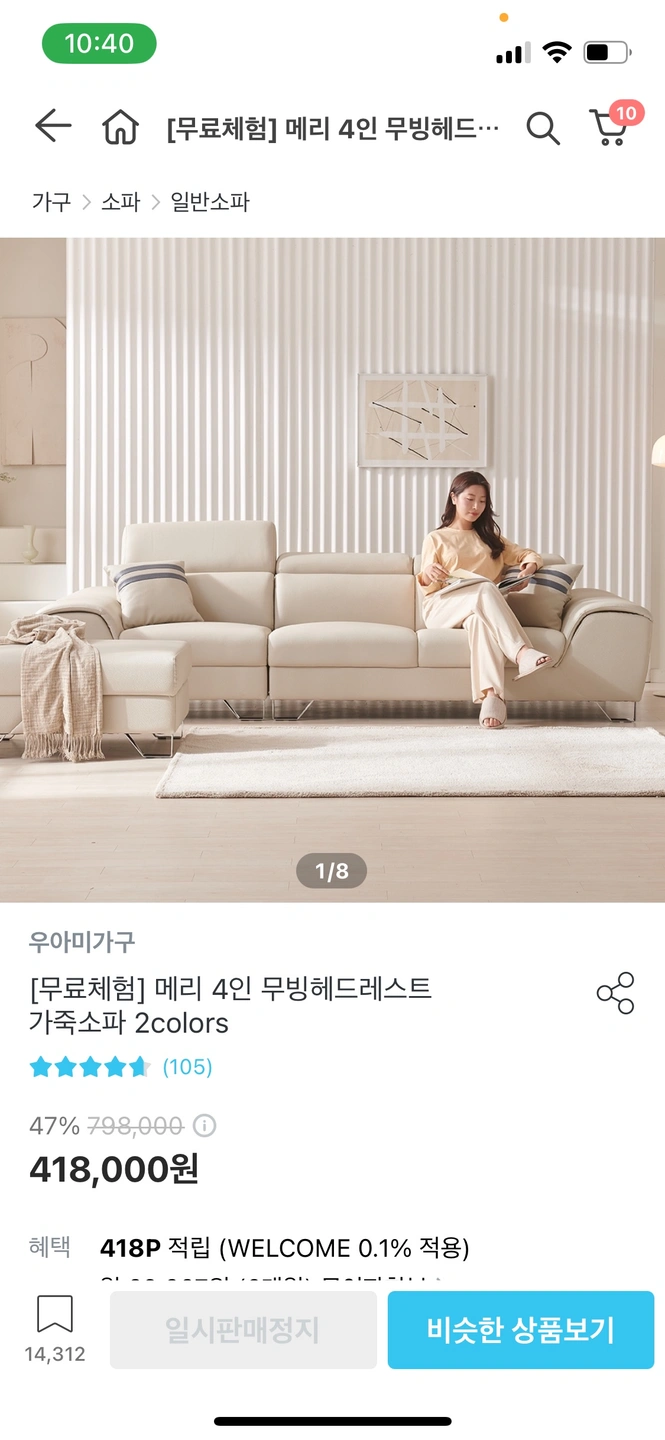The image size is (665, 1440).
Task: Share this product
Action: 615,993
